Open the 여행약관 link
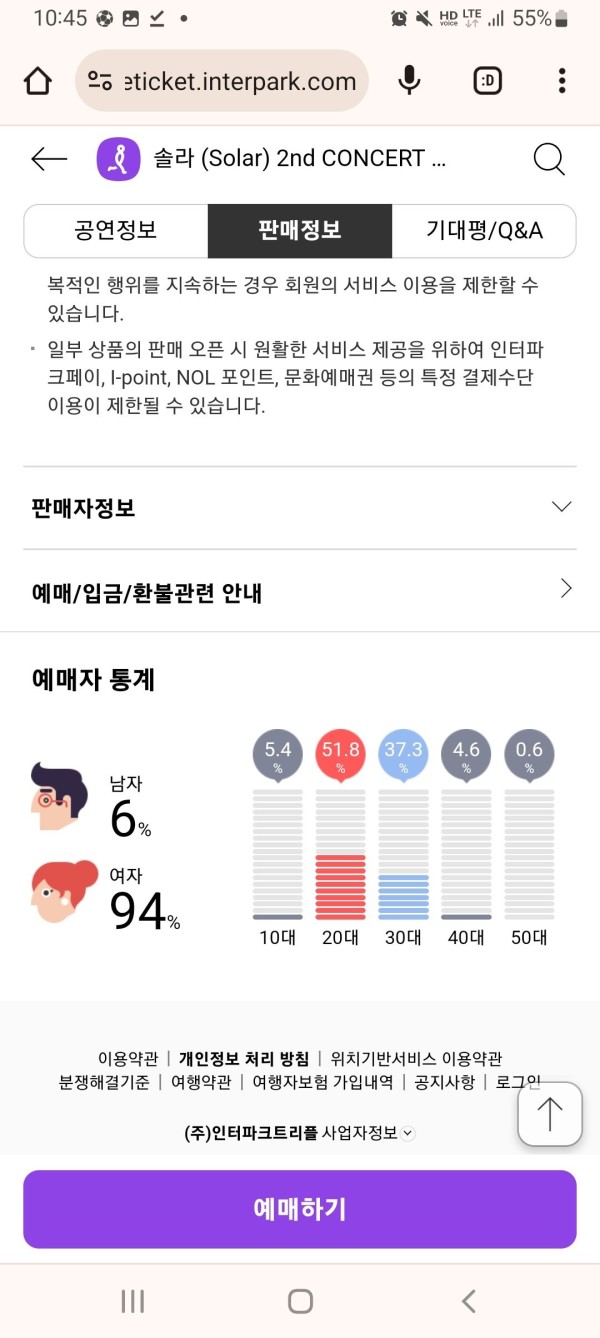 201,1082
